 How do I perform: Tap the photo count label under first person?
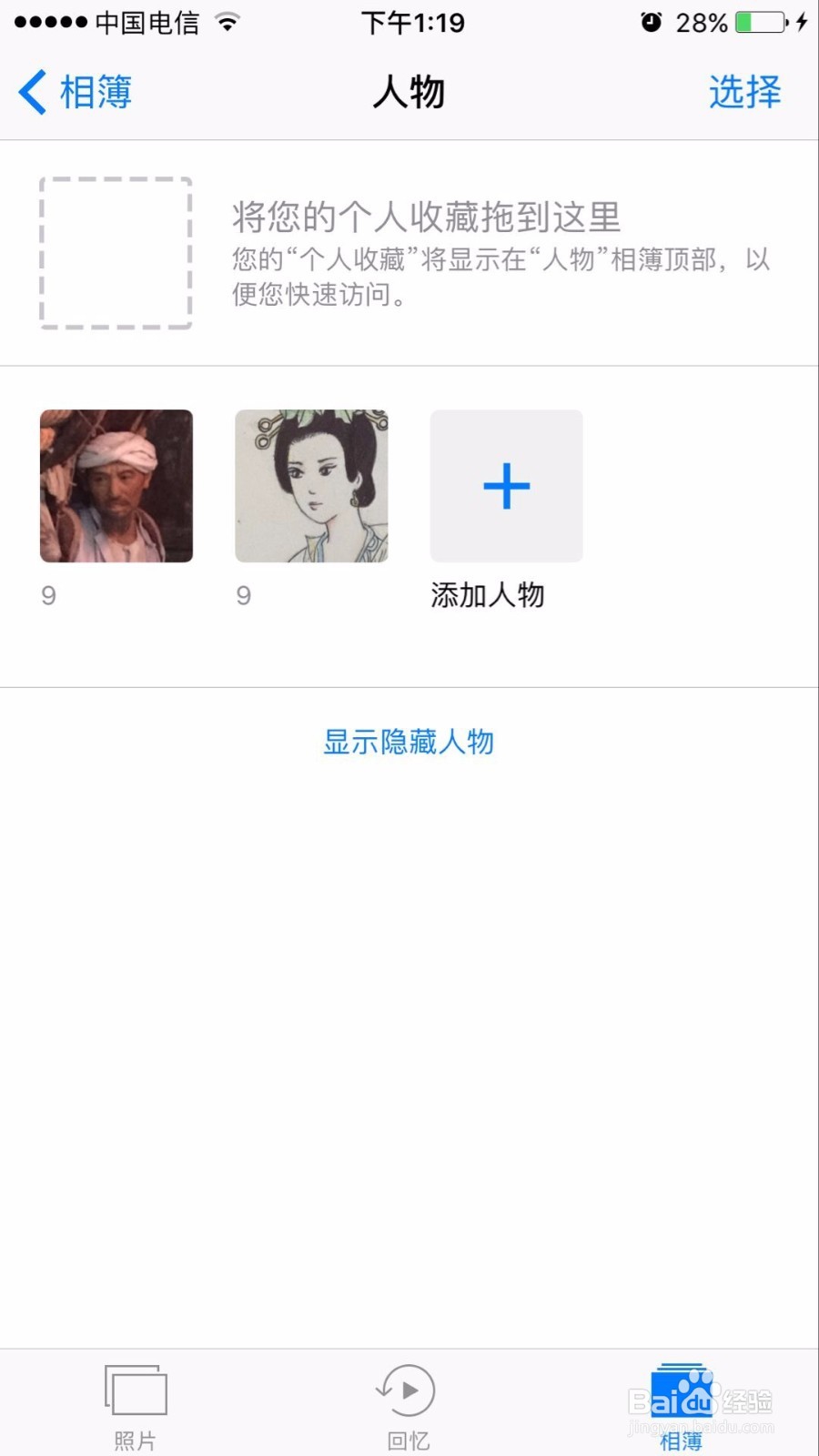[50, 596]
